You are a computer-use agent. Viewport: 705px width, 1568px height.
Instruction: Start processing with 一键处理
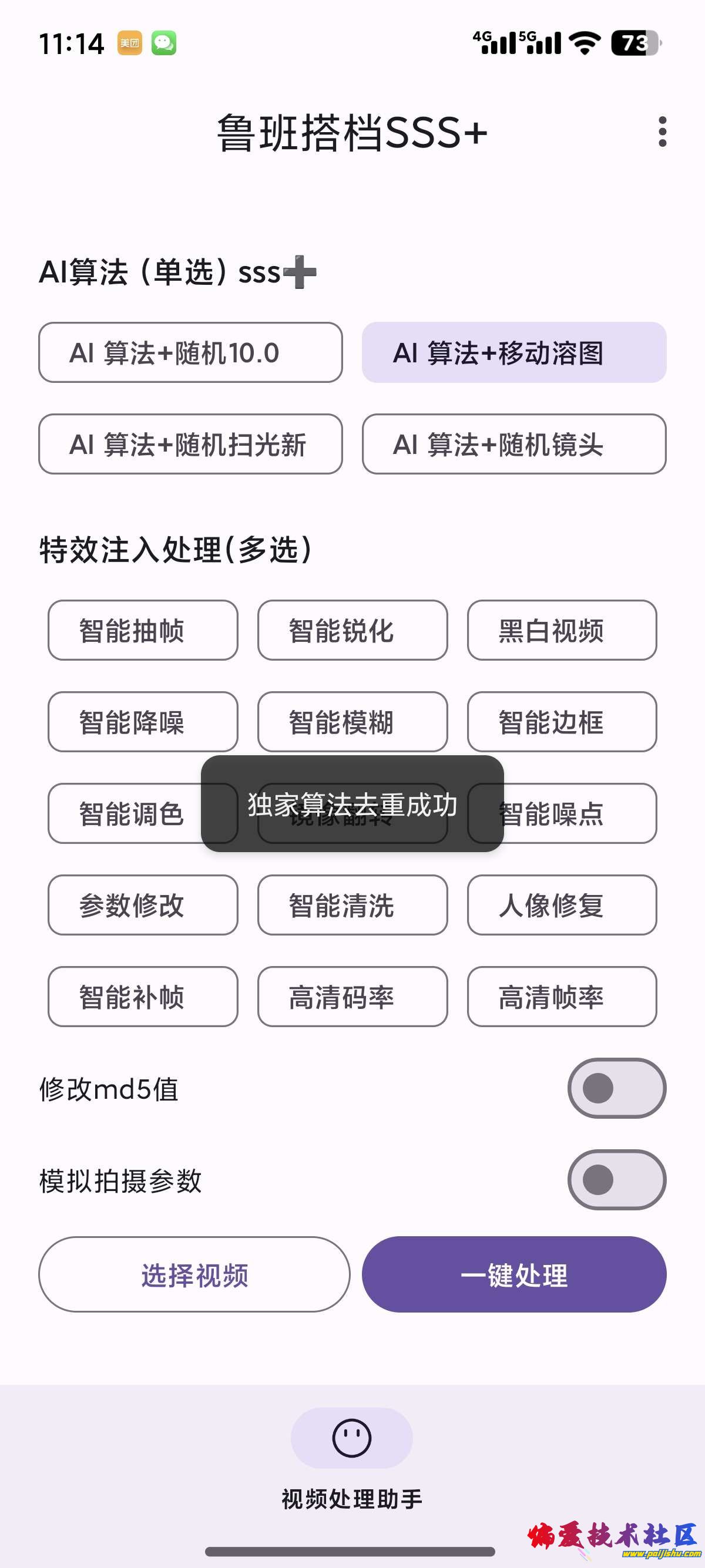click(x=514, y=1274)
